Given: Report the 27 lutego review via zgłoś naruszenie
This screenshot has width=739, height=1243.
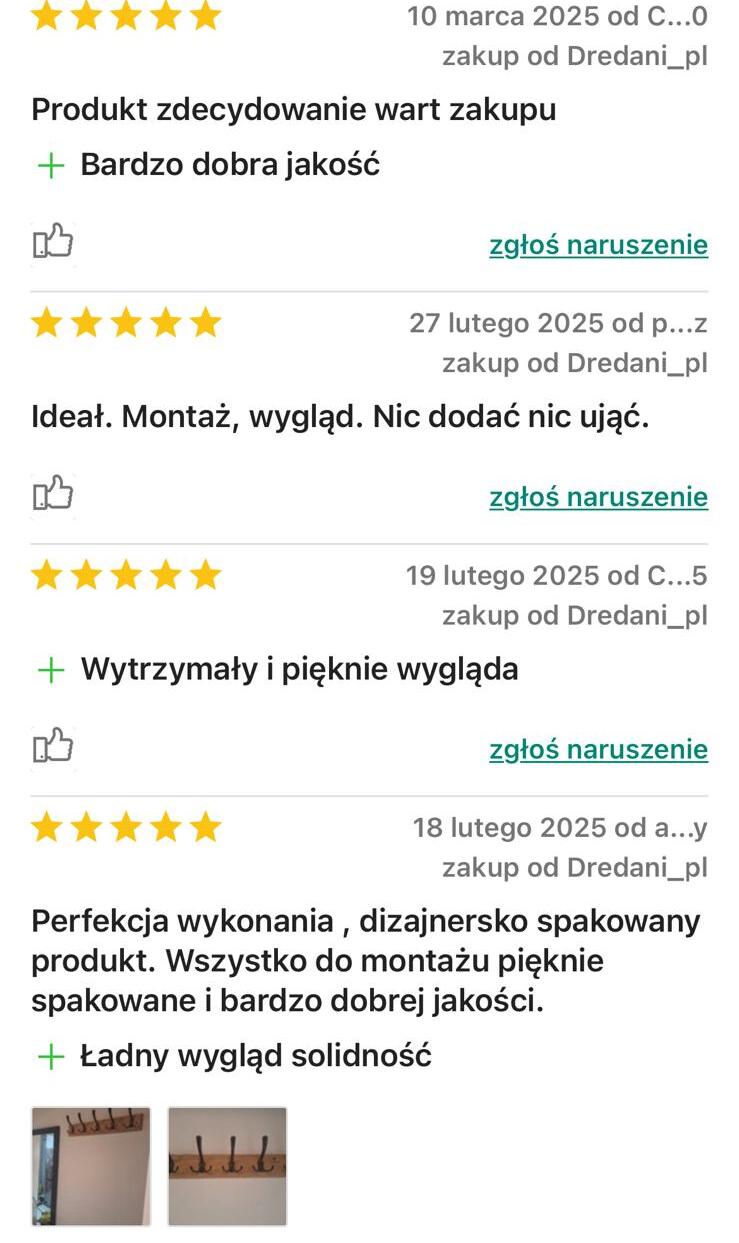Looking at the screenshot, I should (x=598, y=496).
